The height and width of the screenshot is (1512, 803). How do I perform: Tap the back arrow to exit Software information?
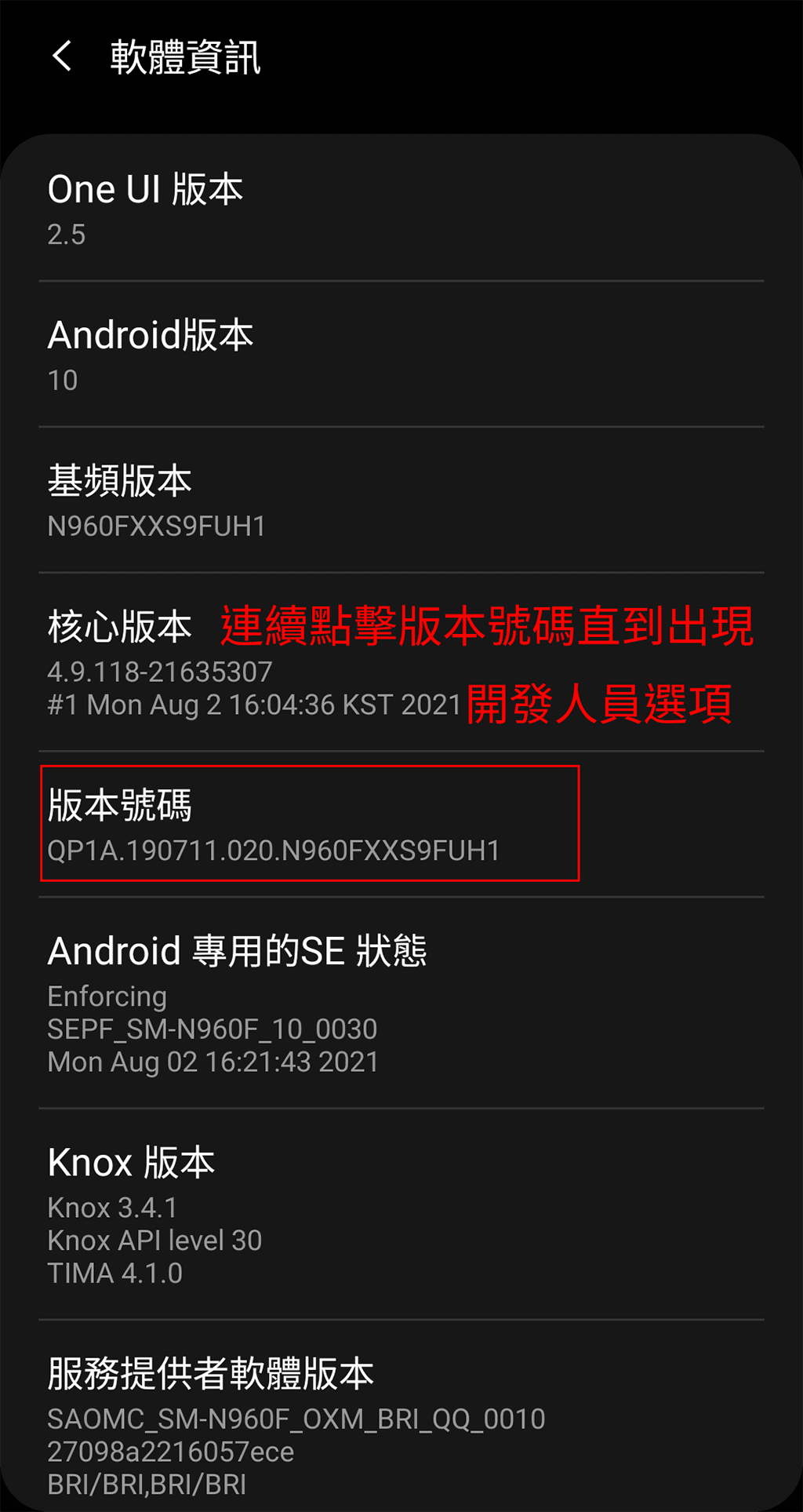click(63, 57)
